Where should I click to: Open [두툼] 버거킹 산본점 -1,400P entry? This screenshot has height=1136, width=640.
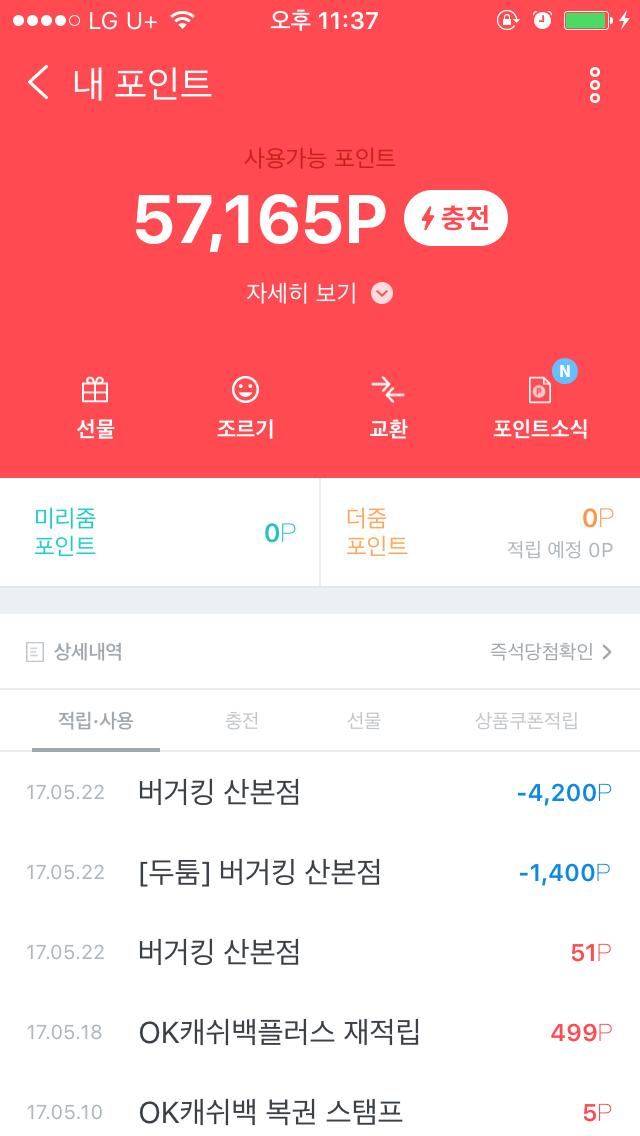[x=320, y=872]
